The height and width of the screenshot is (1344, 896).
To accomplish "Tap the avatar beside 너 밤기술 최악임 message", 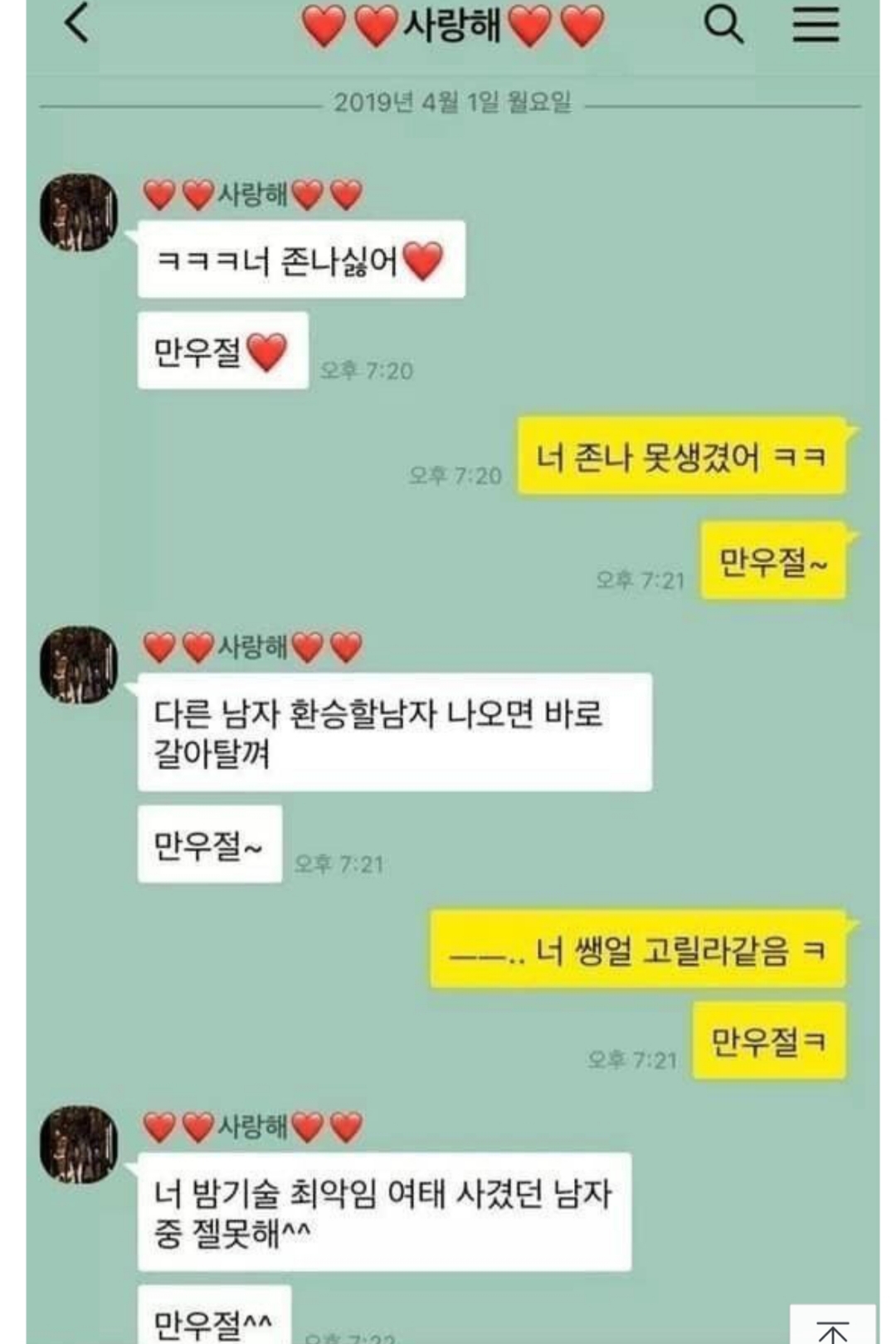I will point(80,1144).
